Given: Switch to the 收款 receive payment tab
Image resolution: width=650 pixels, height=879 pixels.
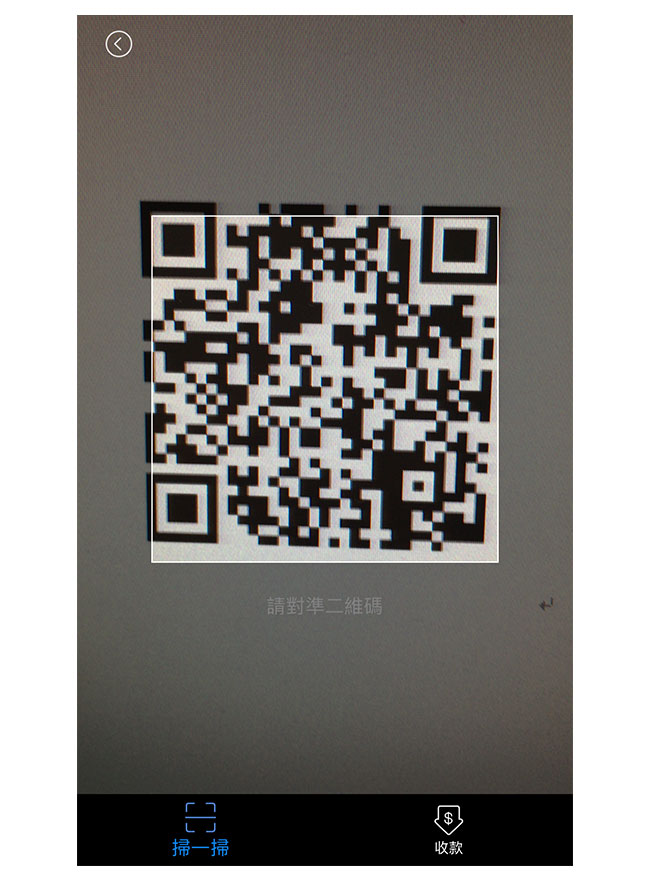Looking at the screenshot, I should point(448,829).
